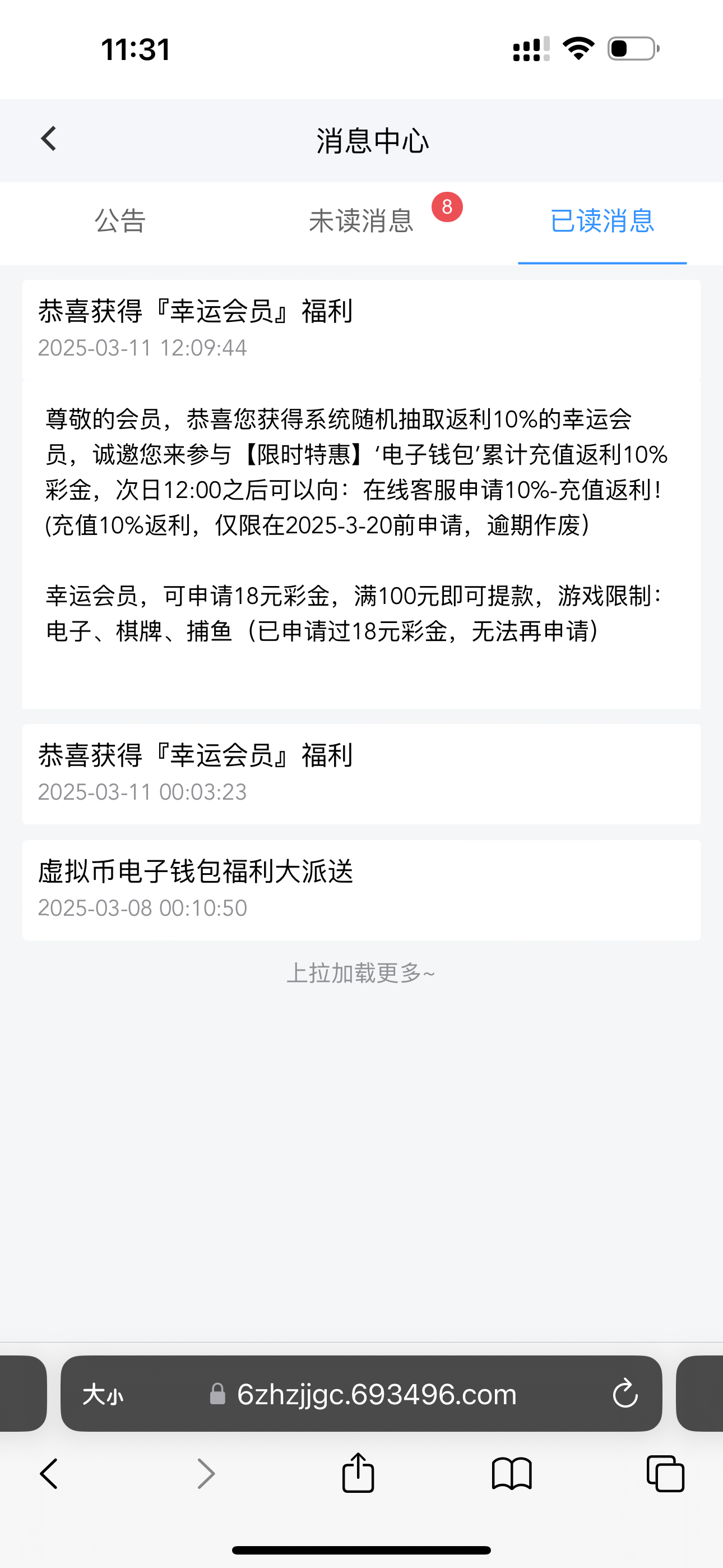This screenshot has width=723, height=1568.
Task: Show all open Safari tabs
Action: tap(665, 1474)
